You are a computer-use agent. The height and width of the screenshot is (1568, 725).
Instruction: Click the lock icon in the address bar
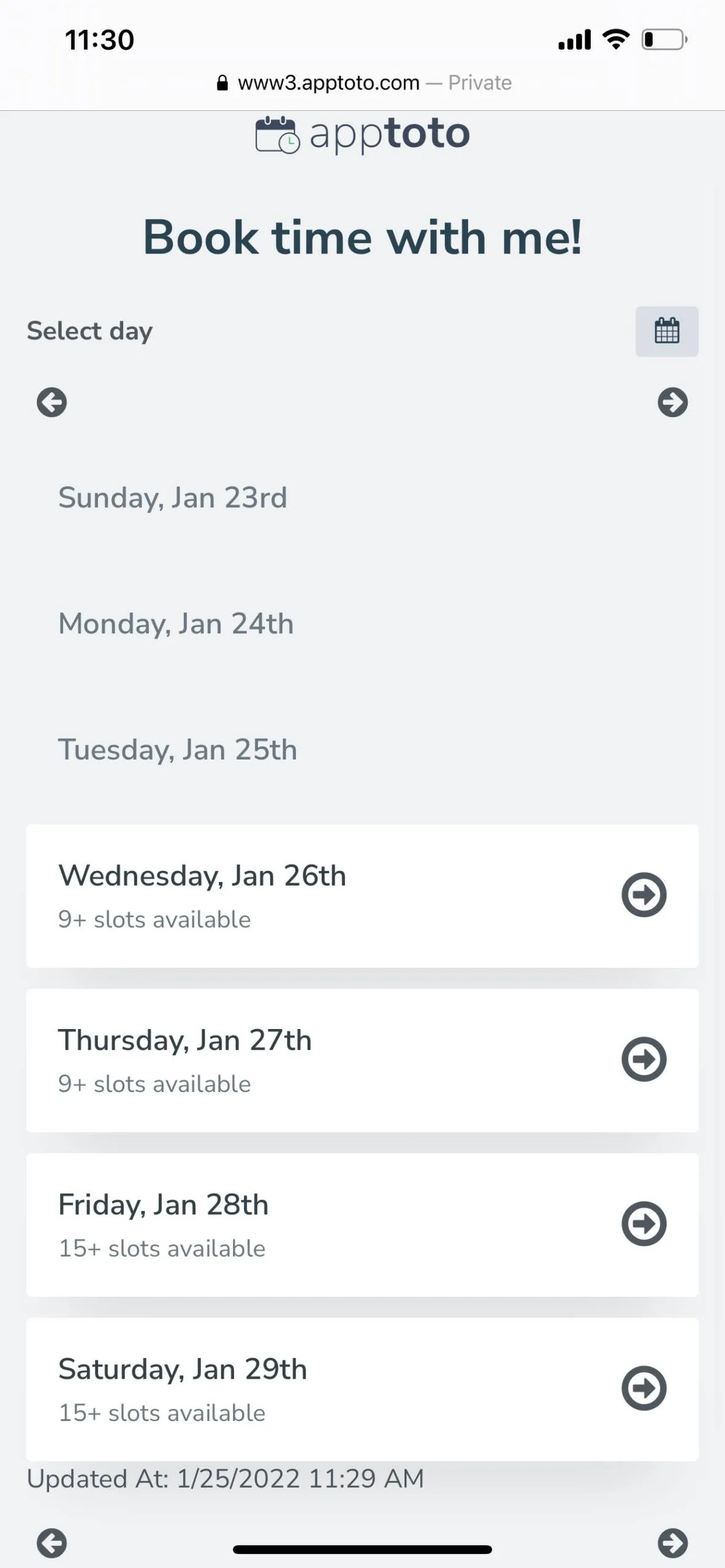[x=222, y=81]
